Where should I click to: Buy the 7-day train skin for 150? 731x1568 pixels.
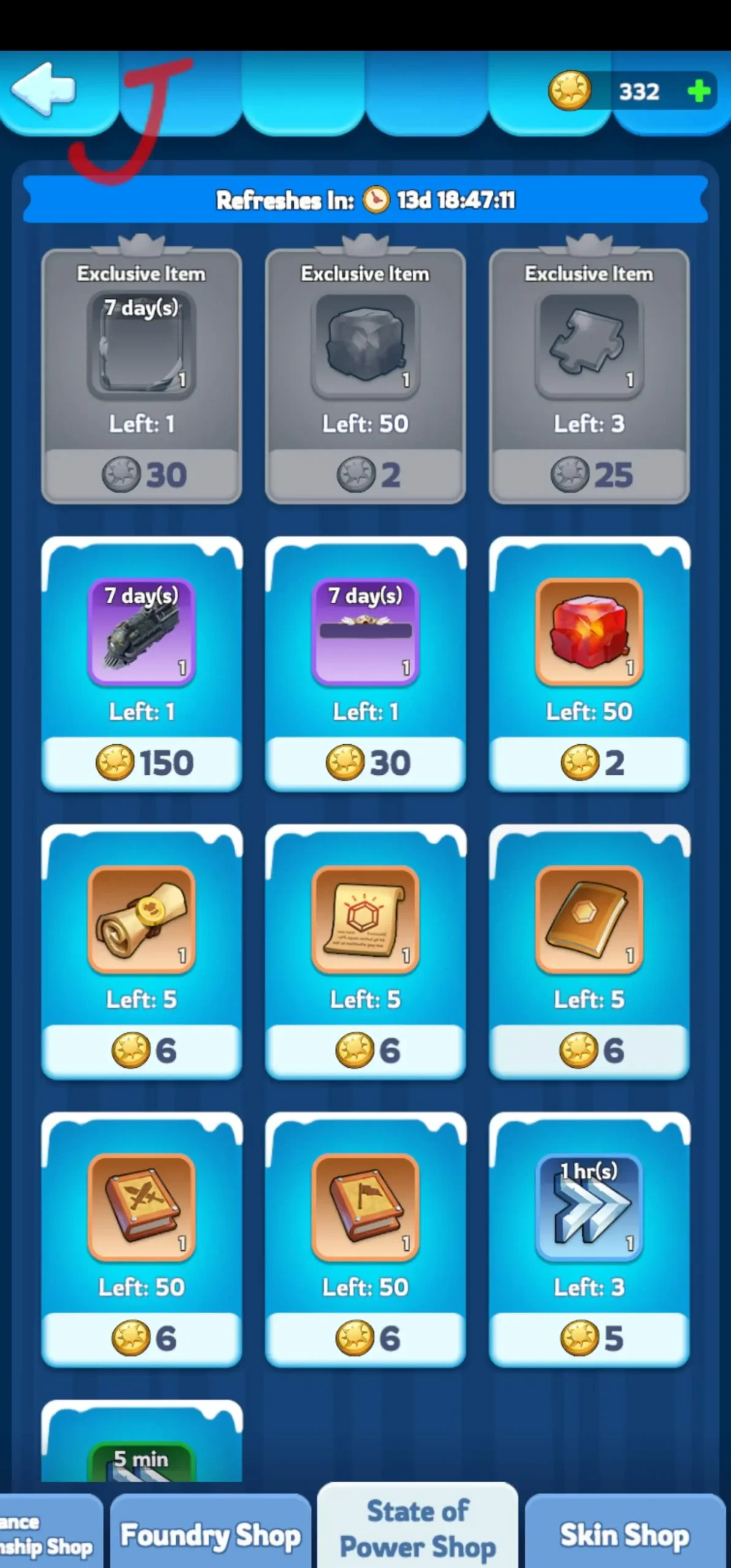(141, 664)
